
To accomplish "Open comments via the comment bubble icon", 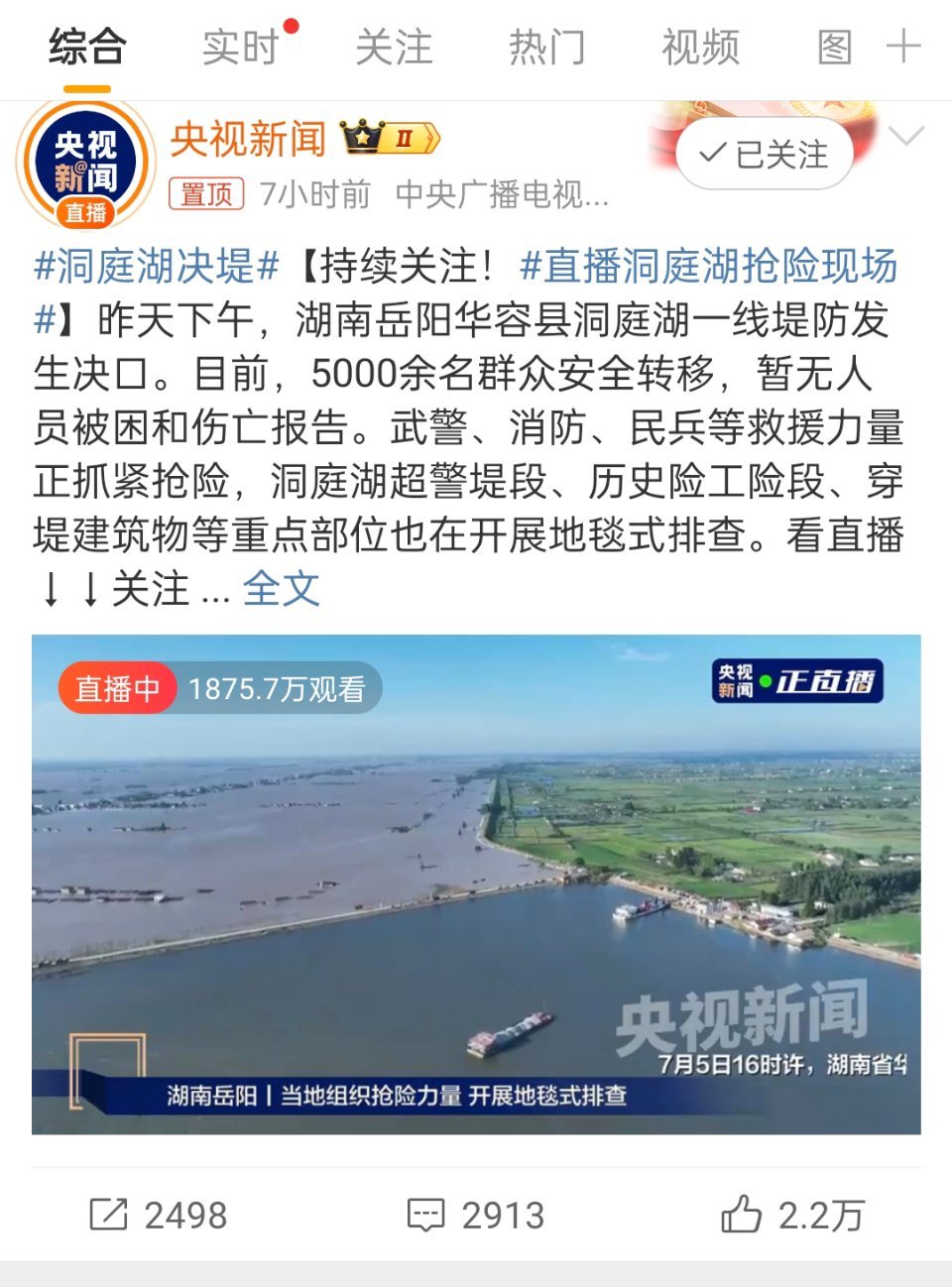I will coord(426,1213).
